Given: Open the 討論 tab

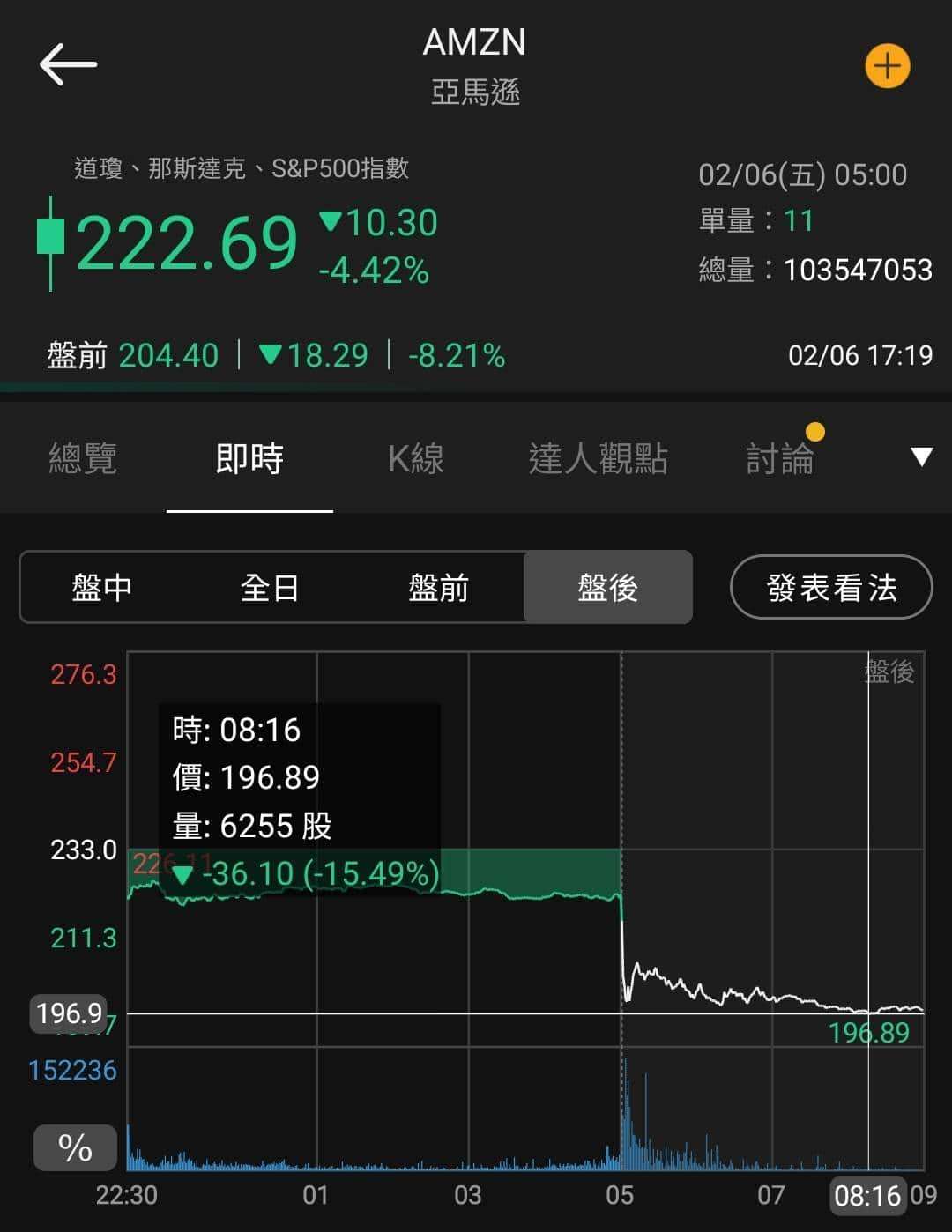Looking at the screenshot, I should [x=780, y=458].
